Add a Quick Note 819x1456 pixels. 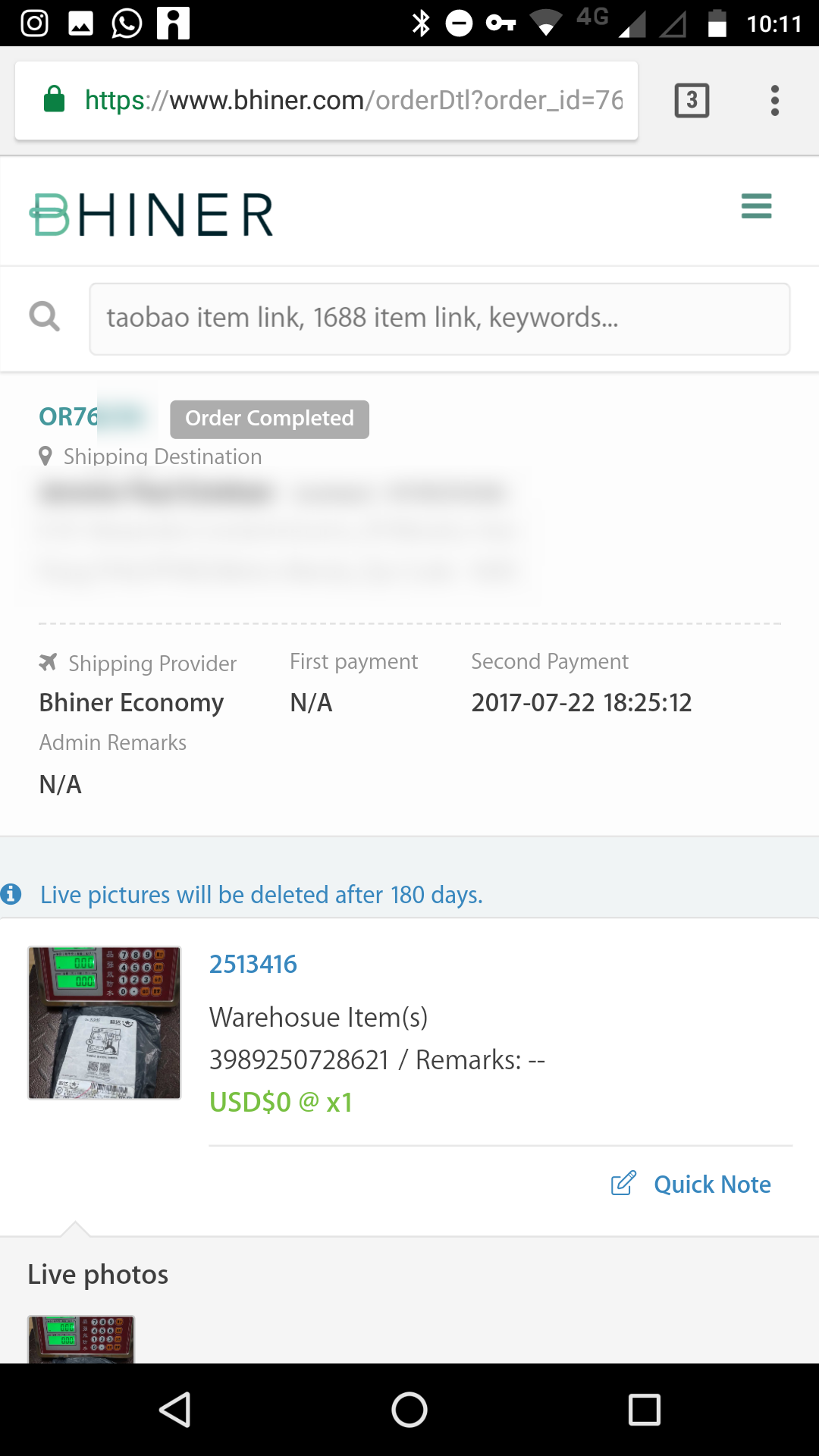click(692, 1185)
